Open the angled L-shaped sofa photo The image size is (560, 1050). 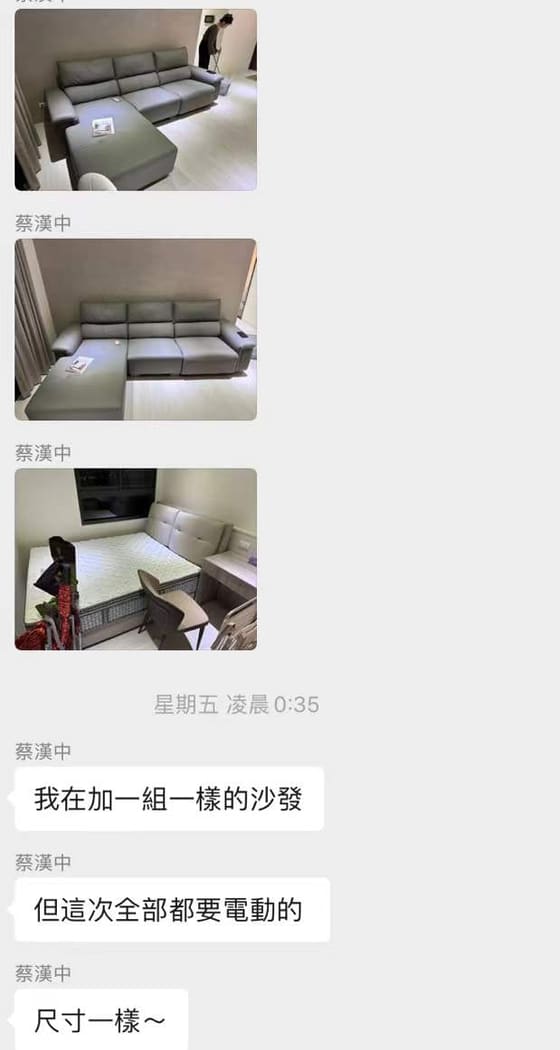coord(135,100)
